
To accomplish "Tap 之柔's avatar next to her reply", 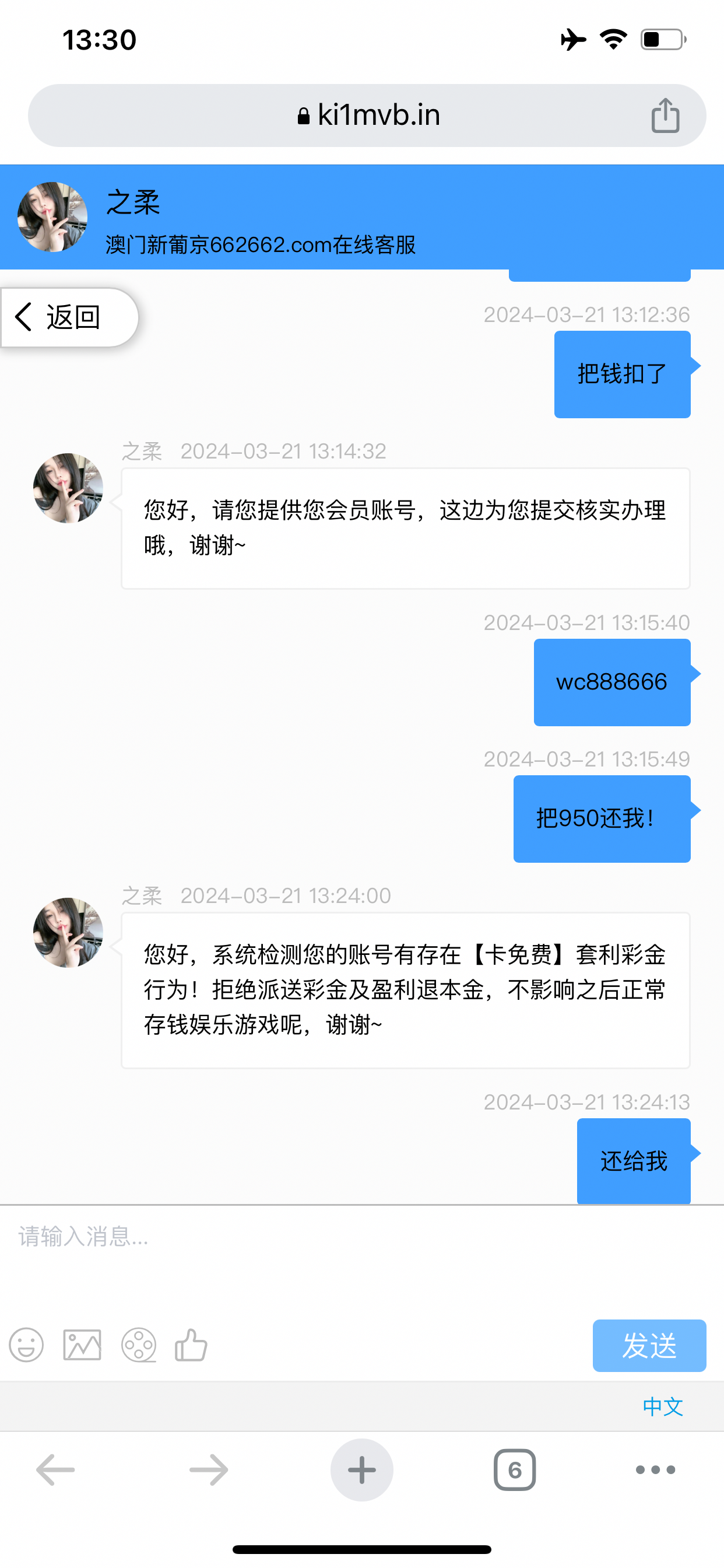I will tap(67, 487).
